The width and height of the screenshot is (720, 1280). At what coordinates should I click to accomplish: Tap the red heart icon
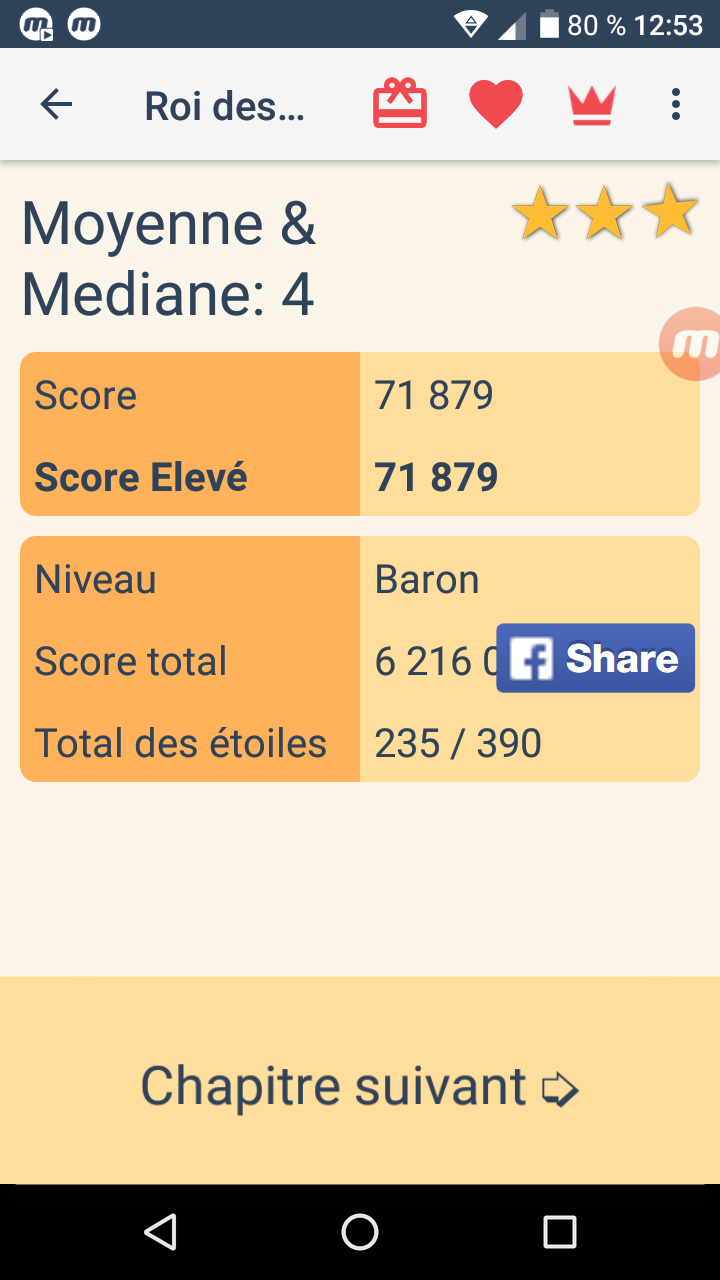(496, 104)
